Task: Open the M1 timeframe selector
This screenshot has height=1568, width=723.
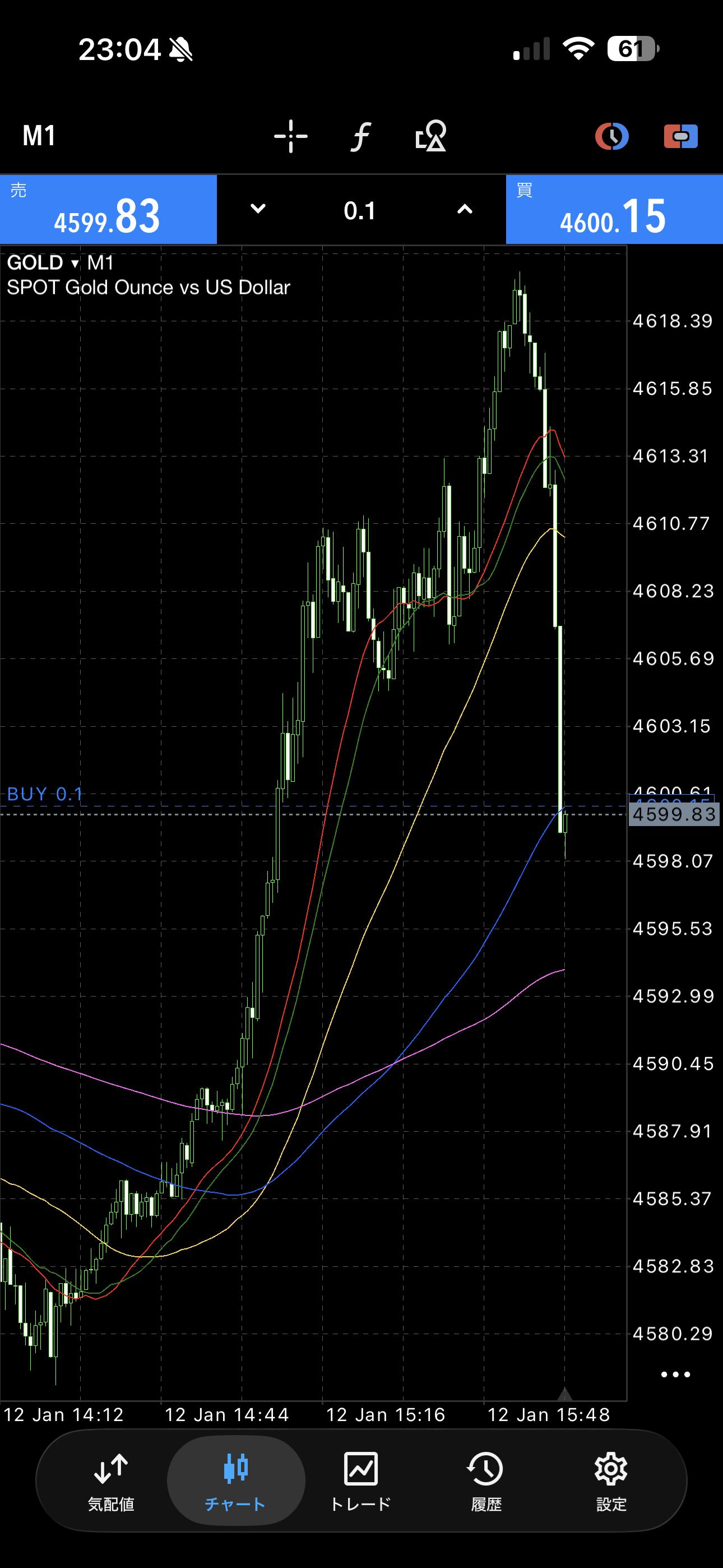Action: [39, 136]
